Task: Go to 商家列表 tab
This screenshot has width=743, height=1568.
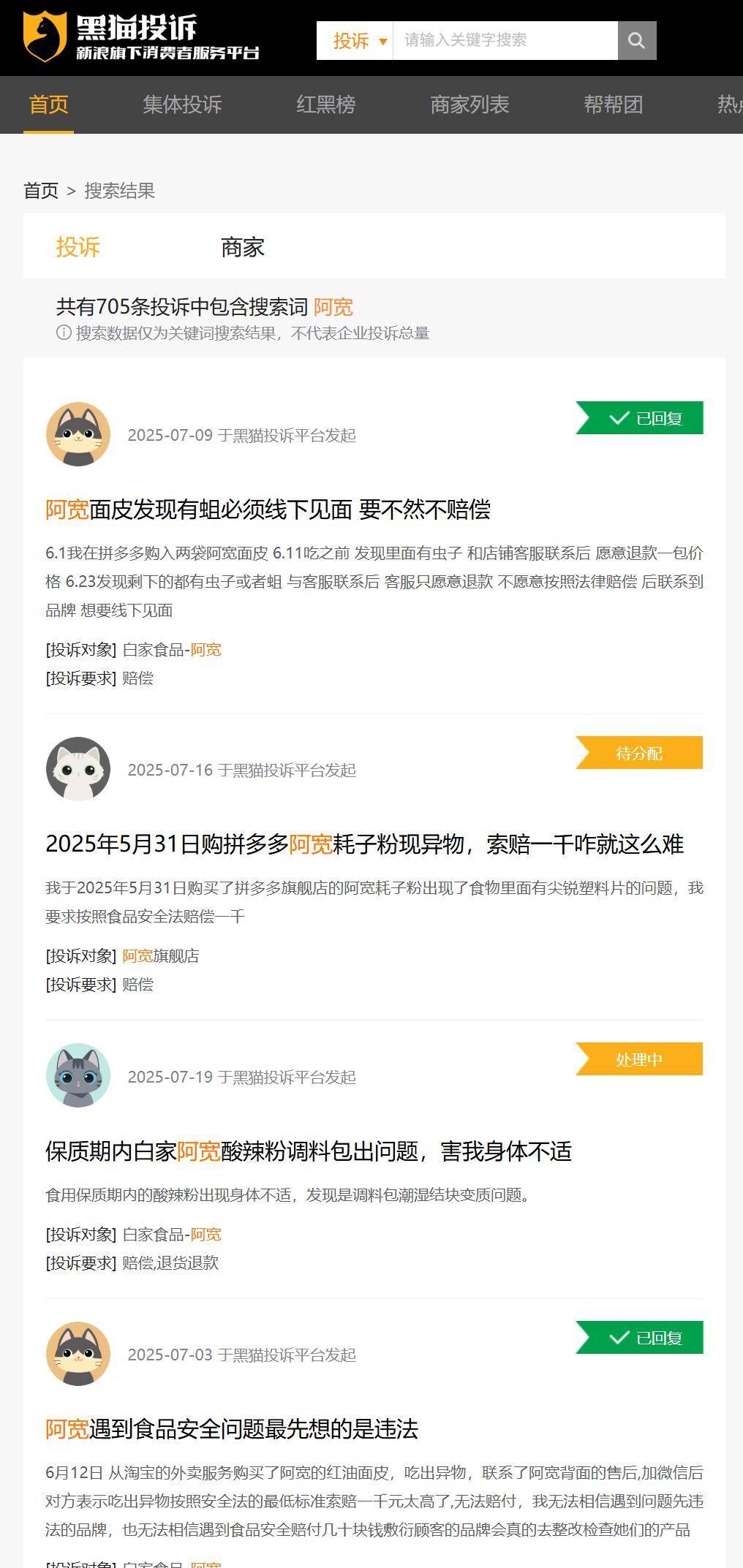Action: coord(469,105)
